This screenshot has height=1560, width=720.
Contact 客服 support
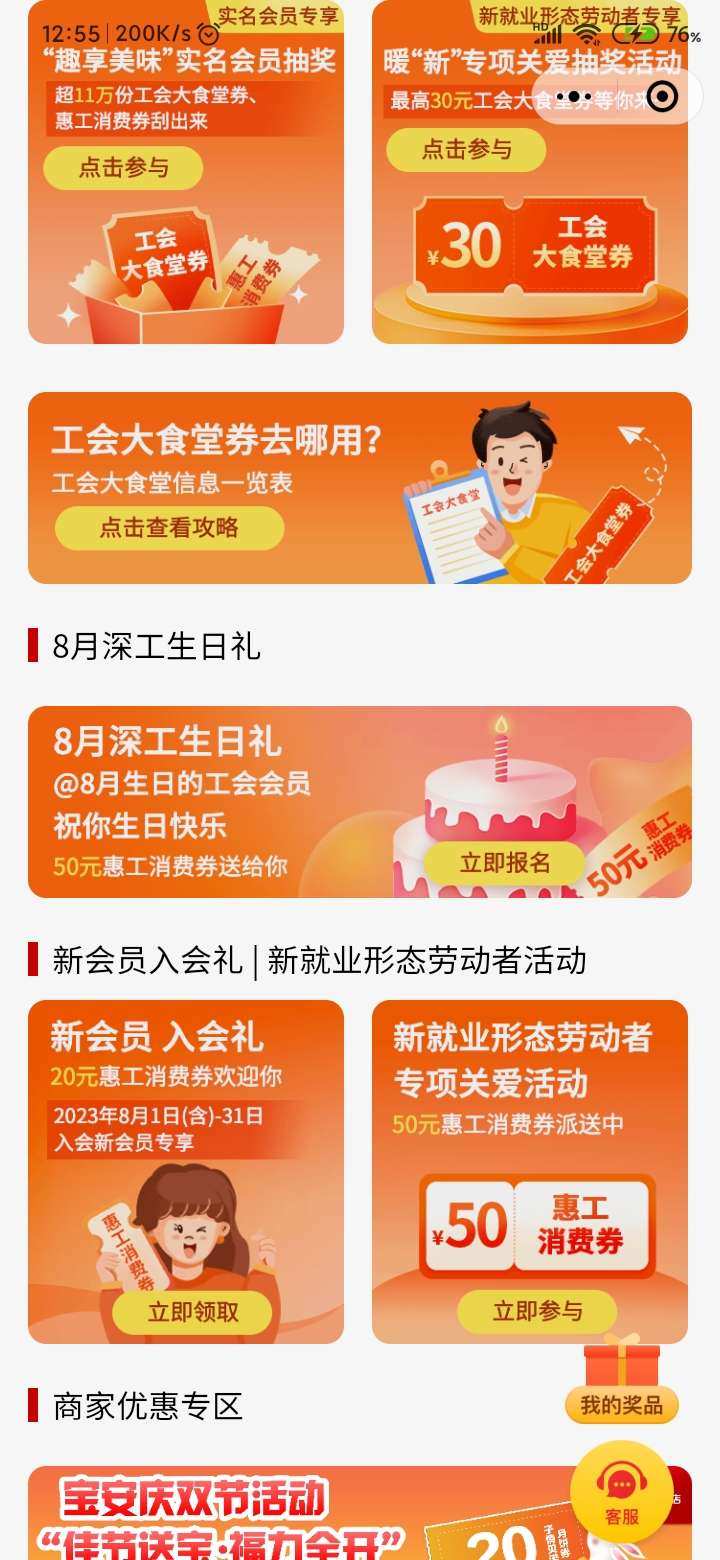coord(621,1493)
